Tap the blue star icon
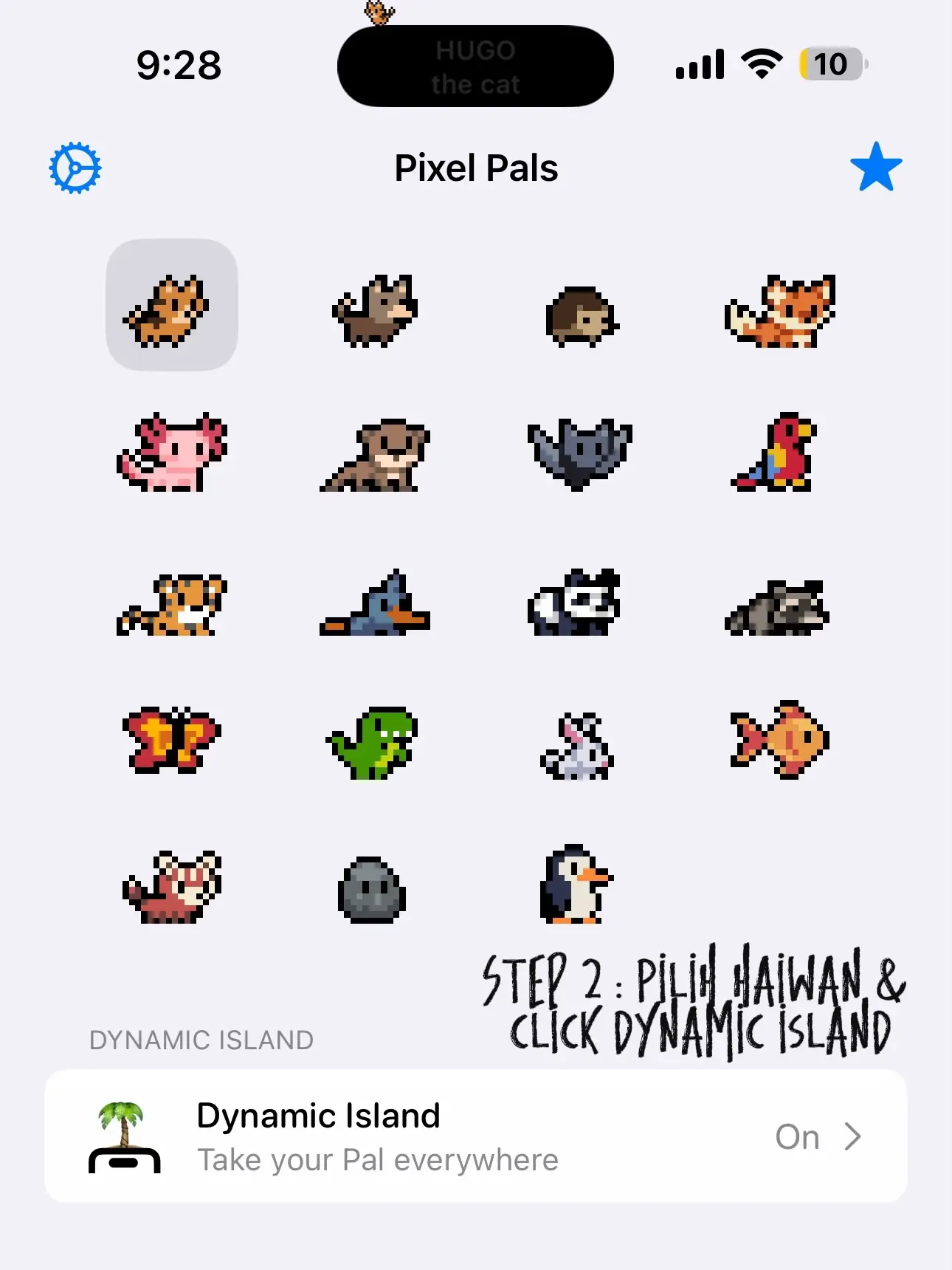This screenshot has width=952, height=1270. pos(876,168)
